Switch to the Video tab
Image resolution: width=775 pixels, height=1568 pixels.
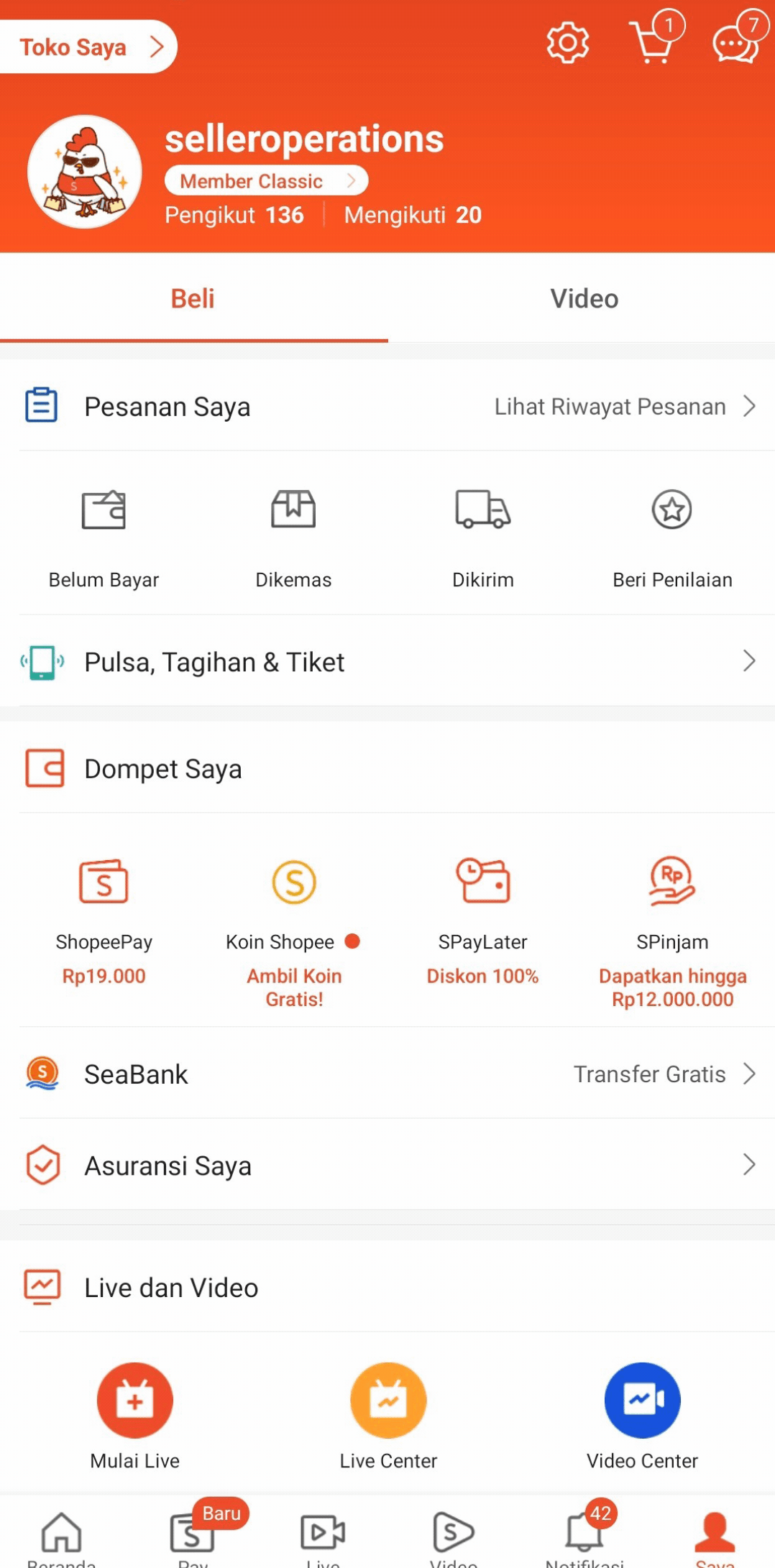point(583,298)
